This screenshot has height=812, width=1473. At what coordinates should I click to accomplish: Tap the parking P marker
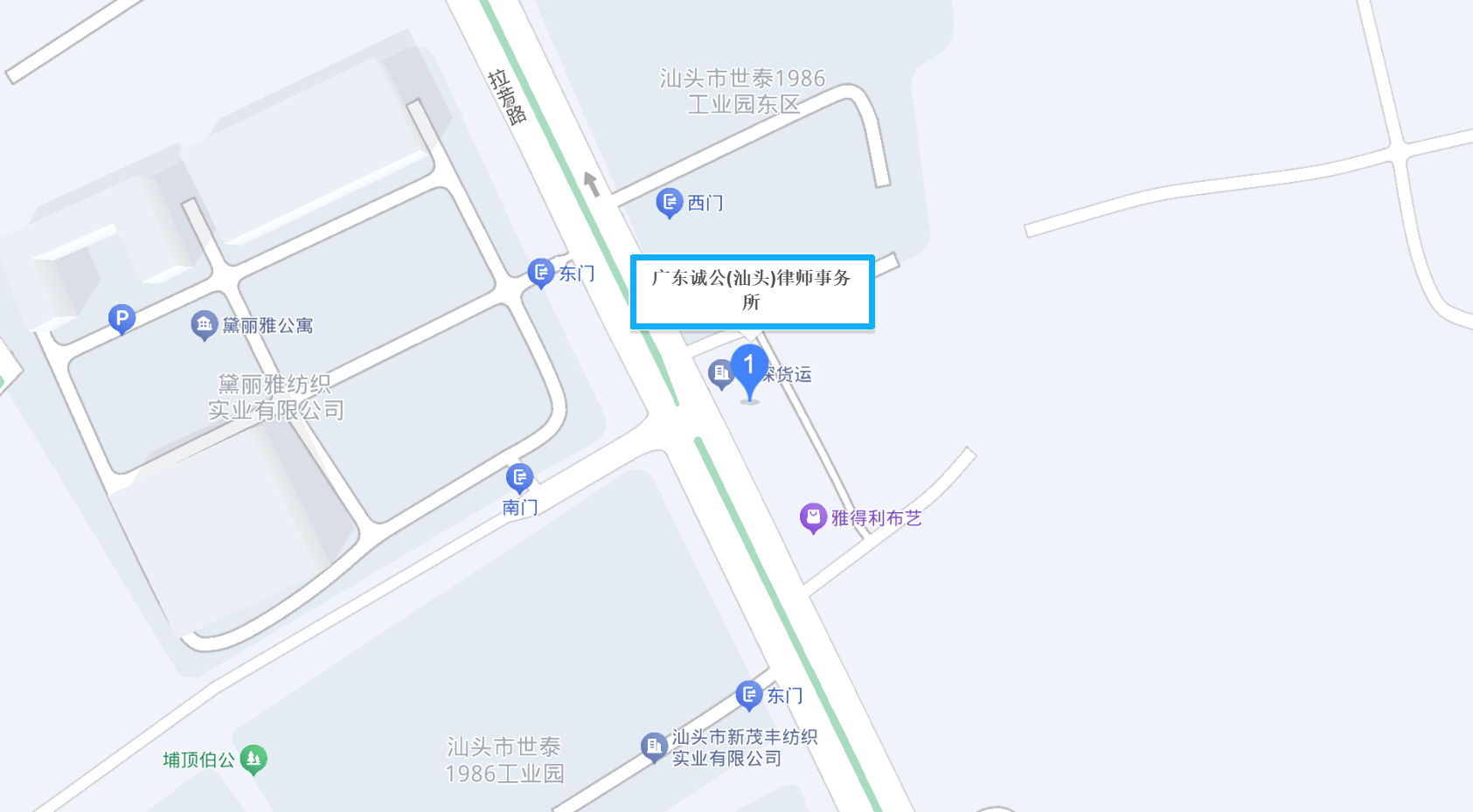(x=122, y=318)
